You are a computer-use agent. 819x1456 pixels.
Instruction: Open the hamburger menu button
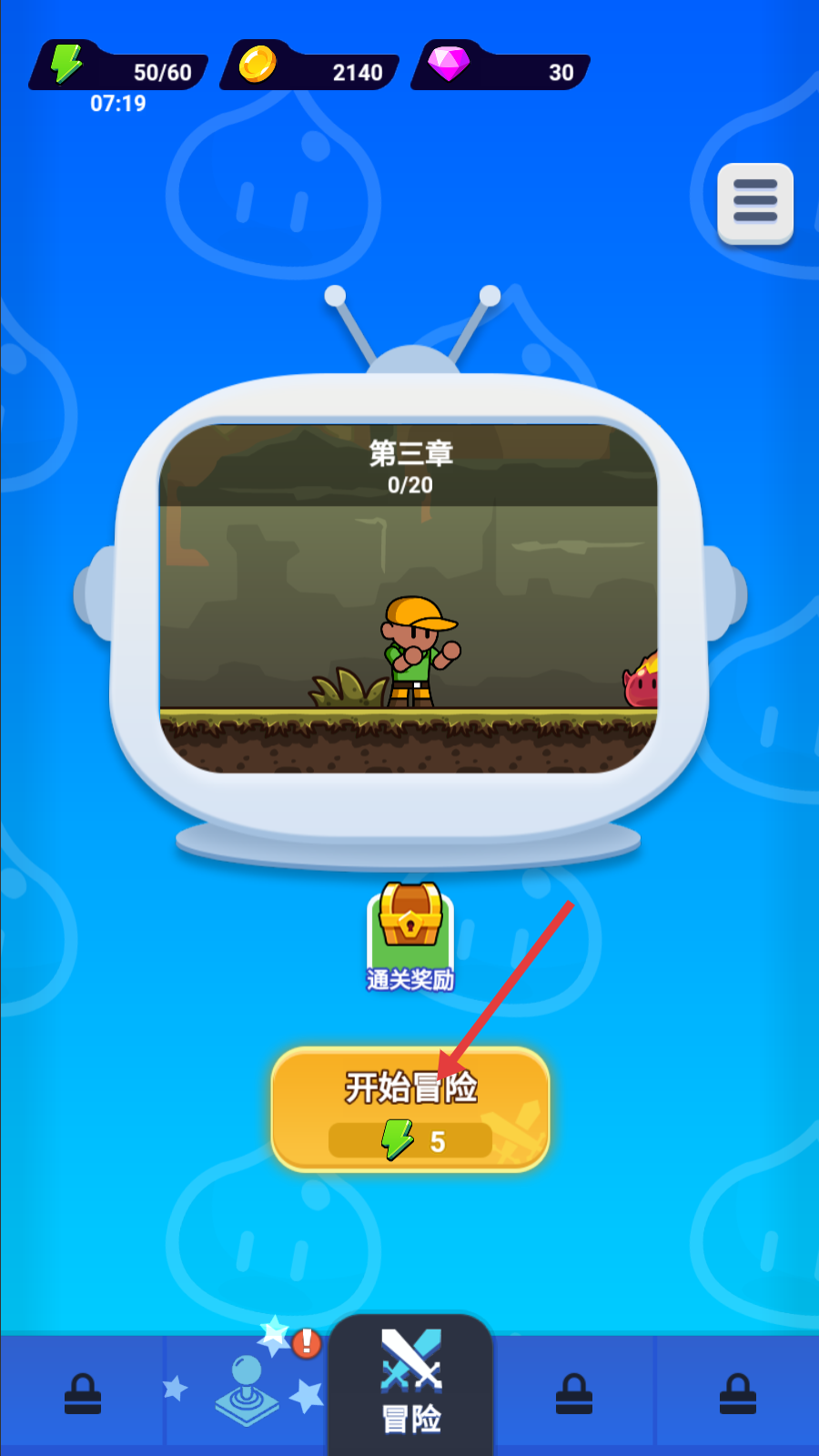(x=754, y=203)
